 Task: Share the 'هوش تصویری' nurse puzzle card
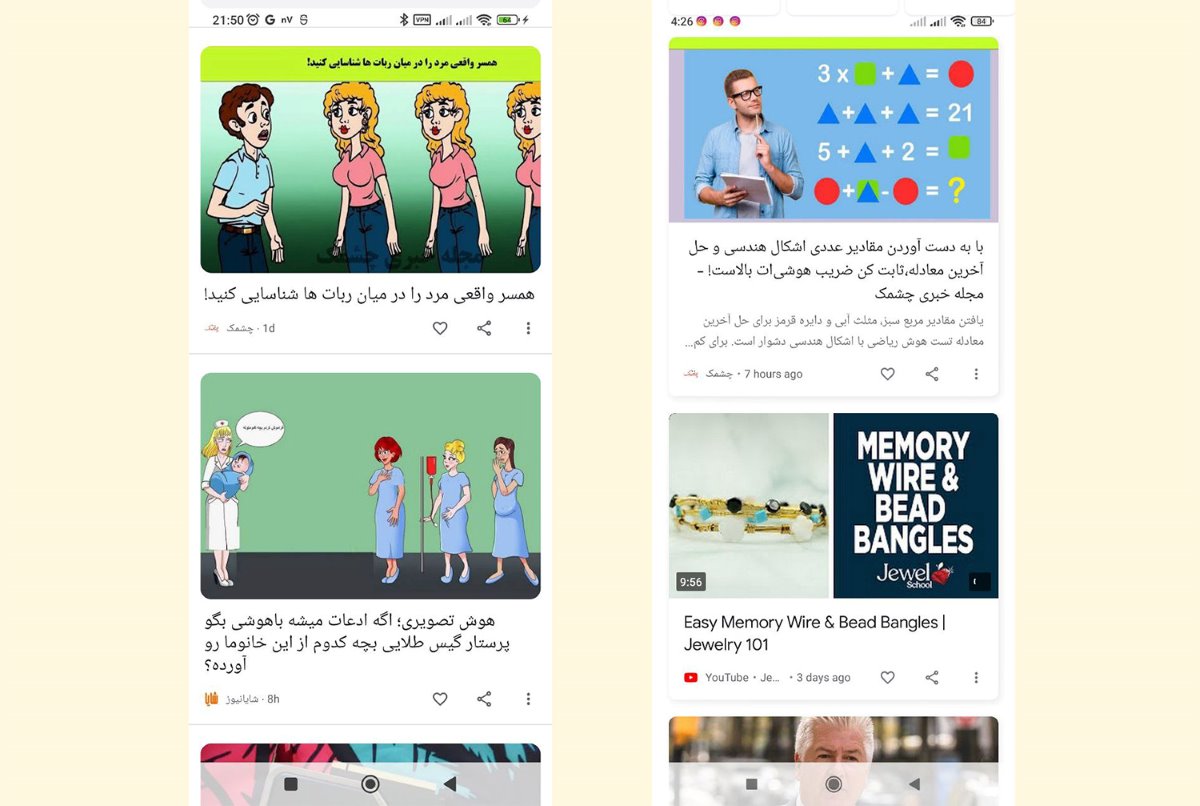coord(484,699)
